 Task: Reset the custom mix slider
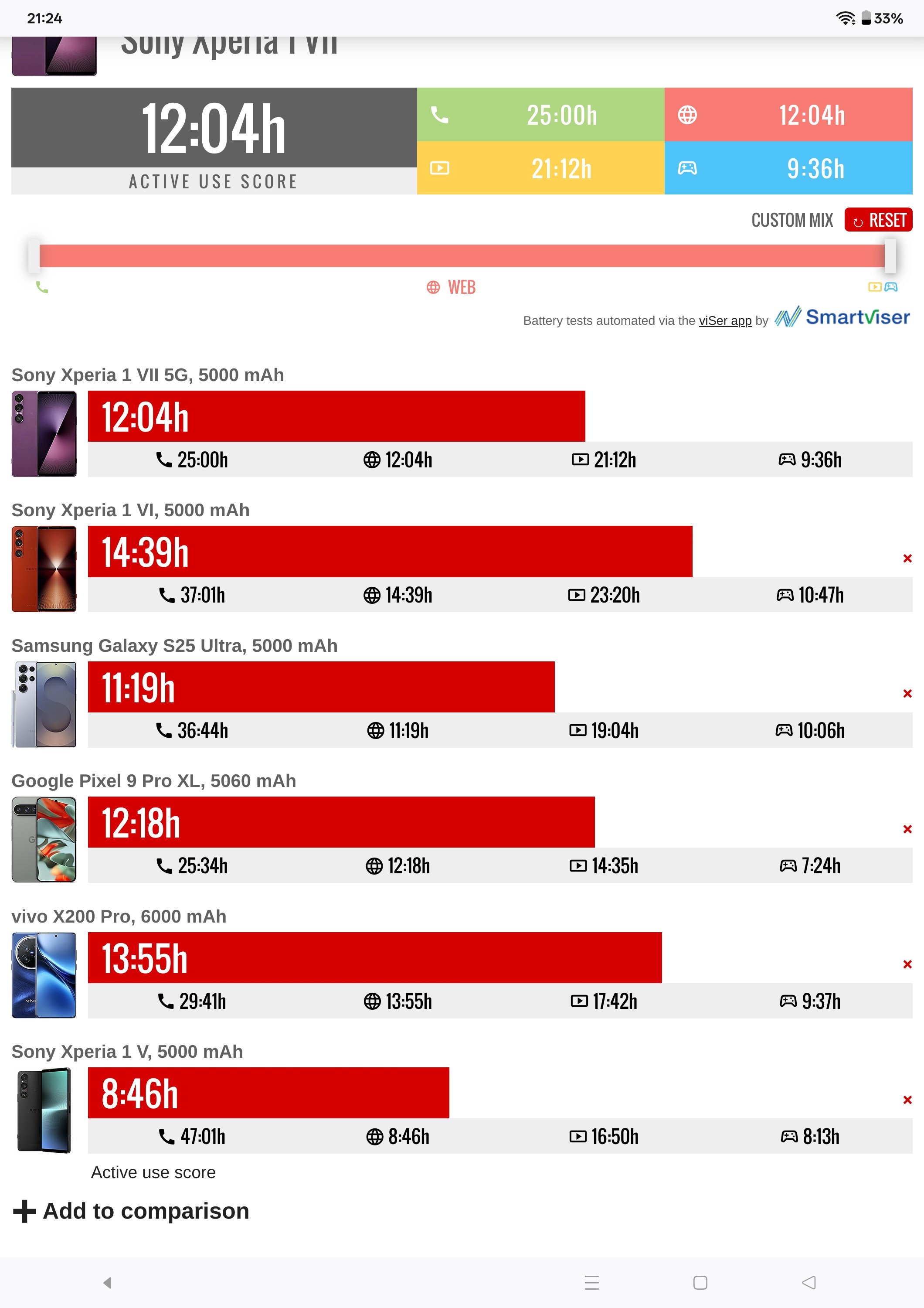878,220
